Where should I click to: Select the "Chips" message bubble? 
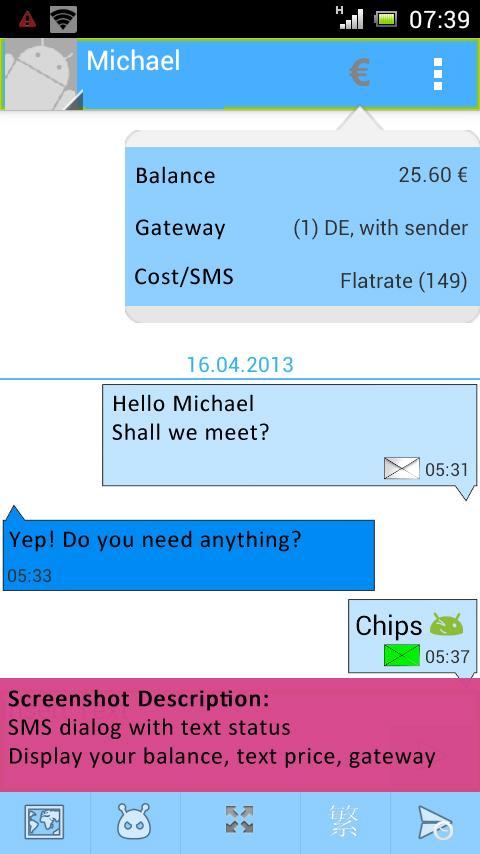pyautogui.click(x=412, y=636)
